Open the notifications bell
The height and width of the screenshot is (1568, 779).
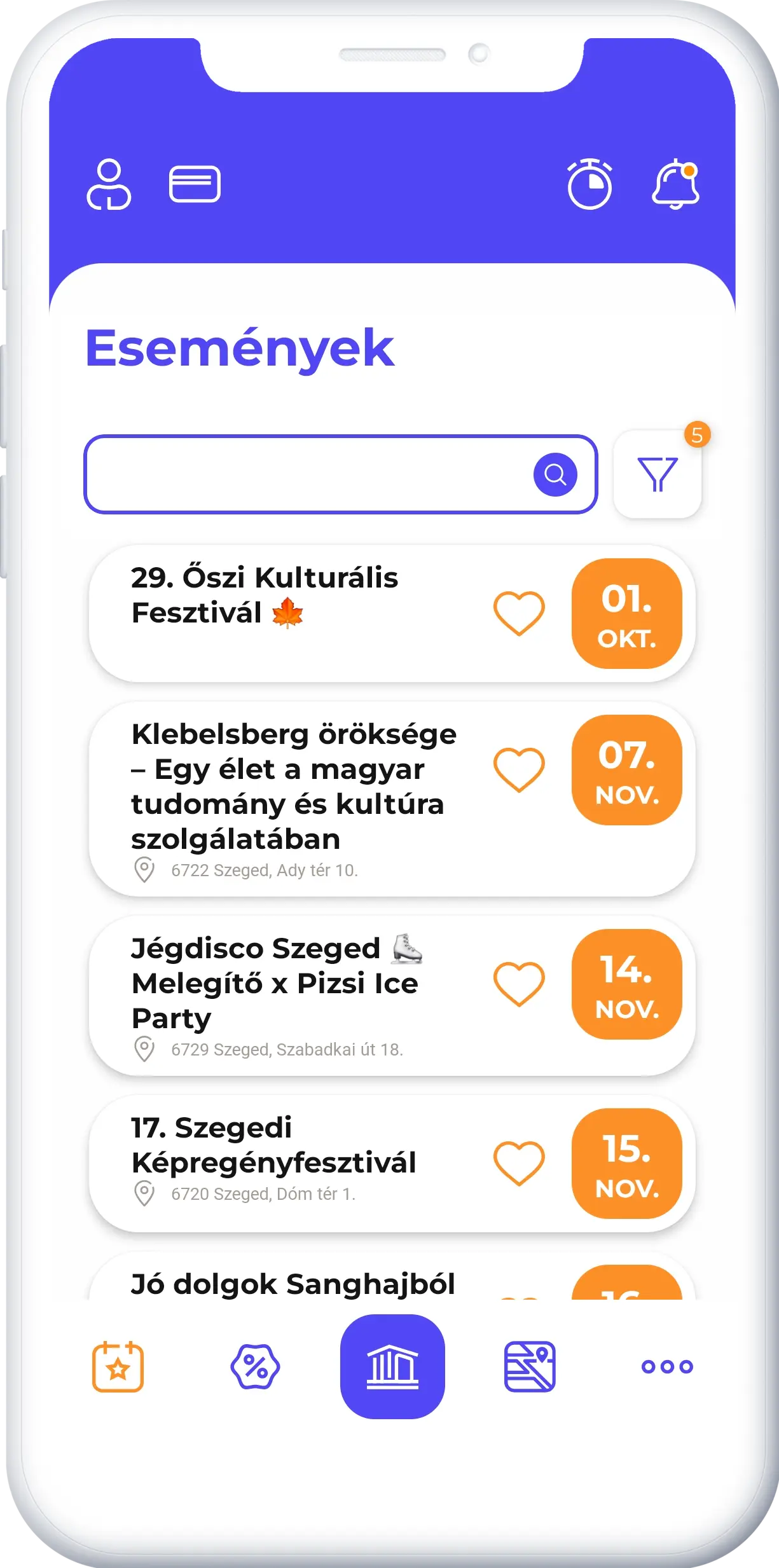click(x=675, y=184)
